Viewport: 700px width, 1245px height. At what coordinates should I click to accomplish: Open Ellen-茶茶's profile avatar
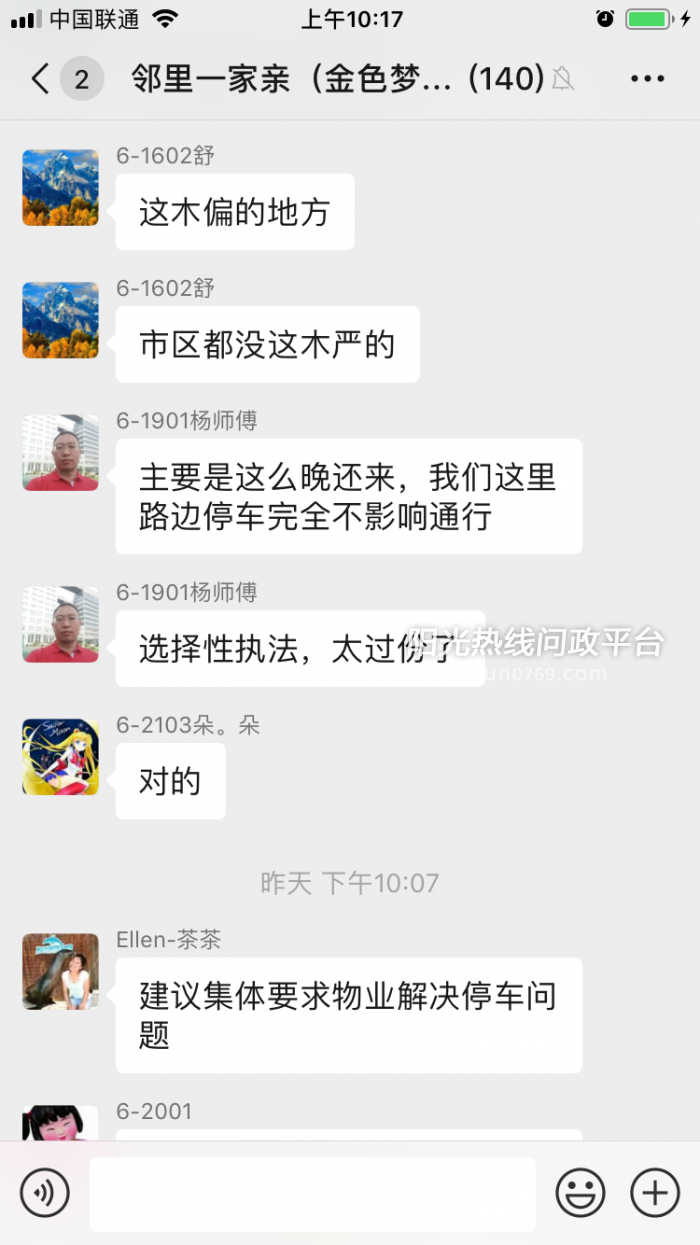60,971
